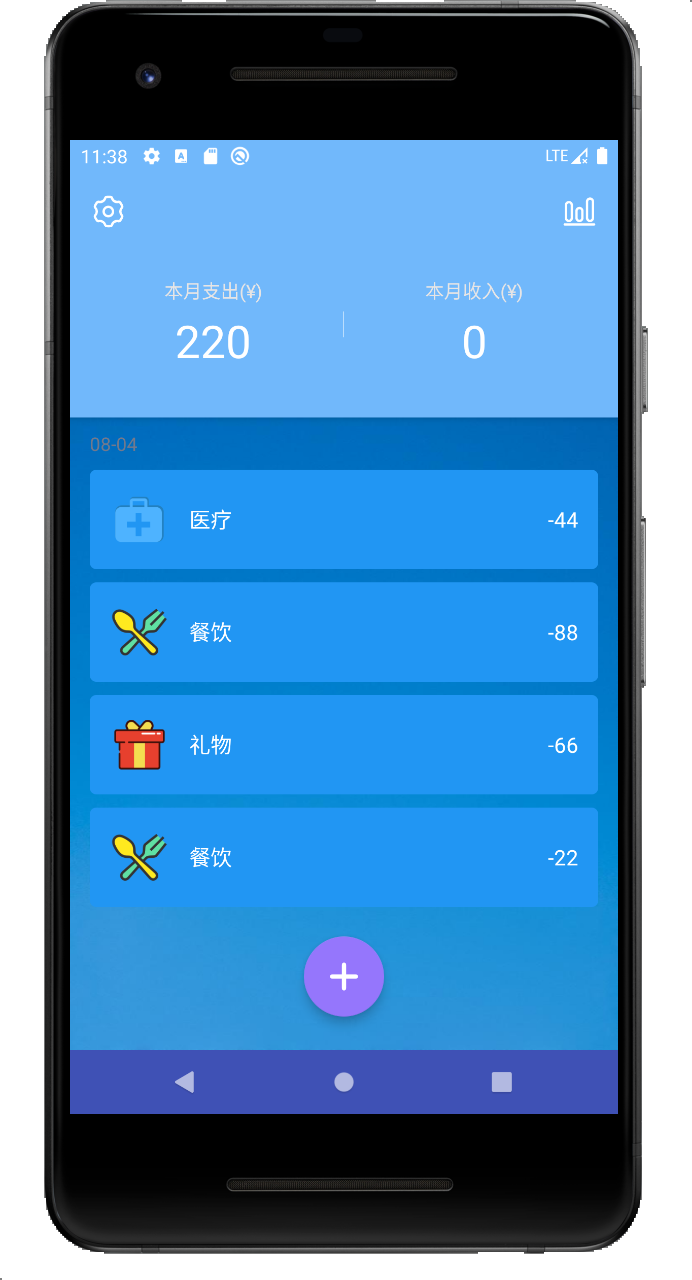Open the 医疗 record of -44
Viewport: 692px width, 1280px height.
[344, 520]
